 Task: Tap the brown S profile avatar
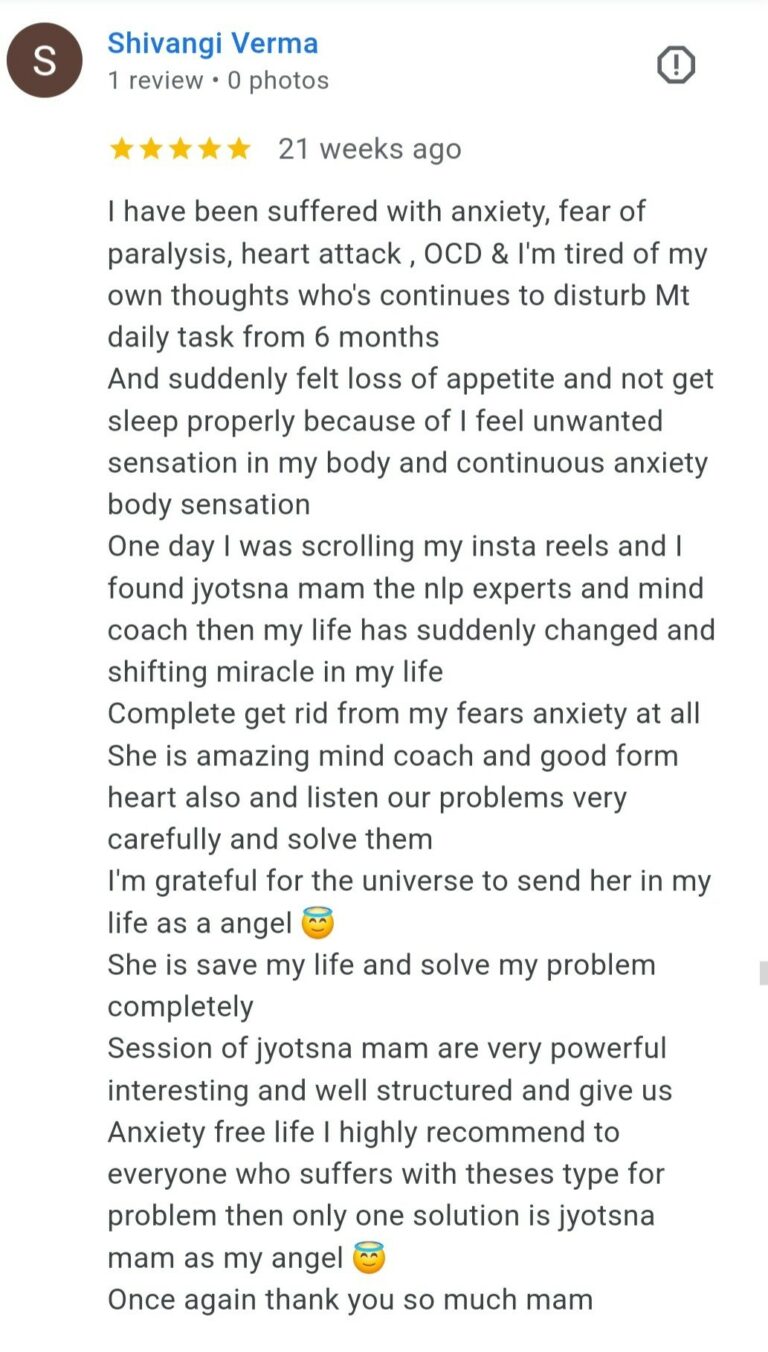coord(45,60)
